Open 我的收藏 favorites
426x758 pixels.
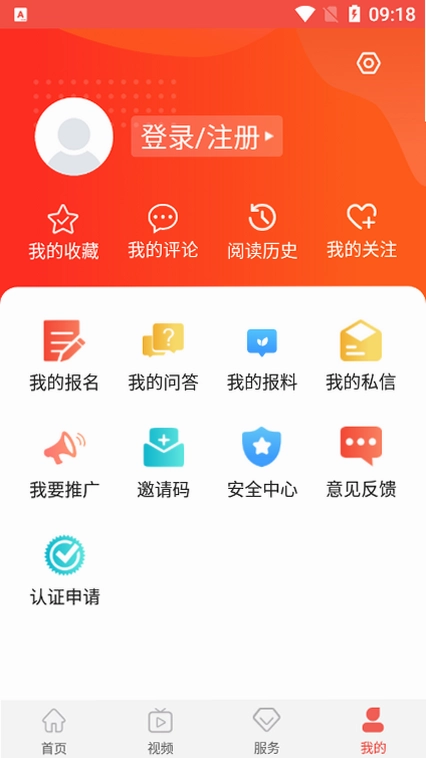(x=63, y=232)
